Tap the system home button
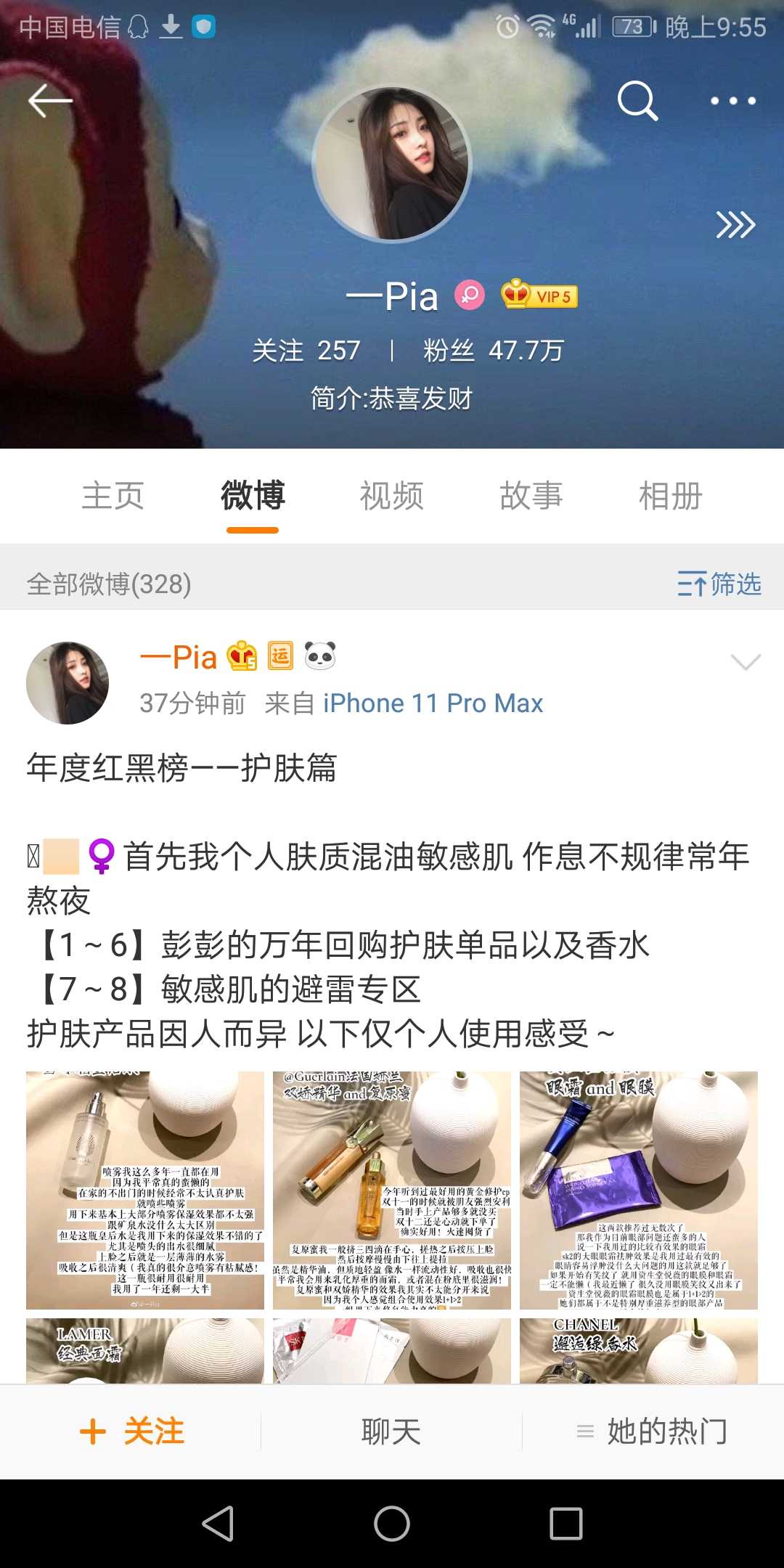This screenshot has width=784, height=1568. pos(392,1523)
